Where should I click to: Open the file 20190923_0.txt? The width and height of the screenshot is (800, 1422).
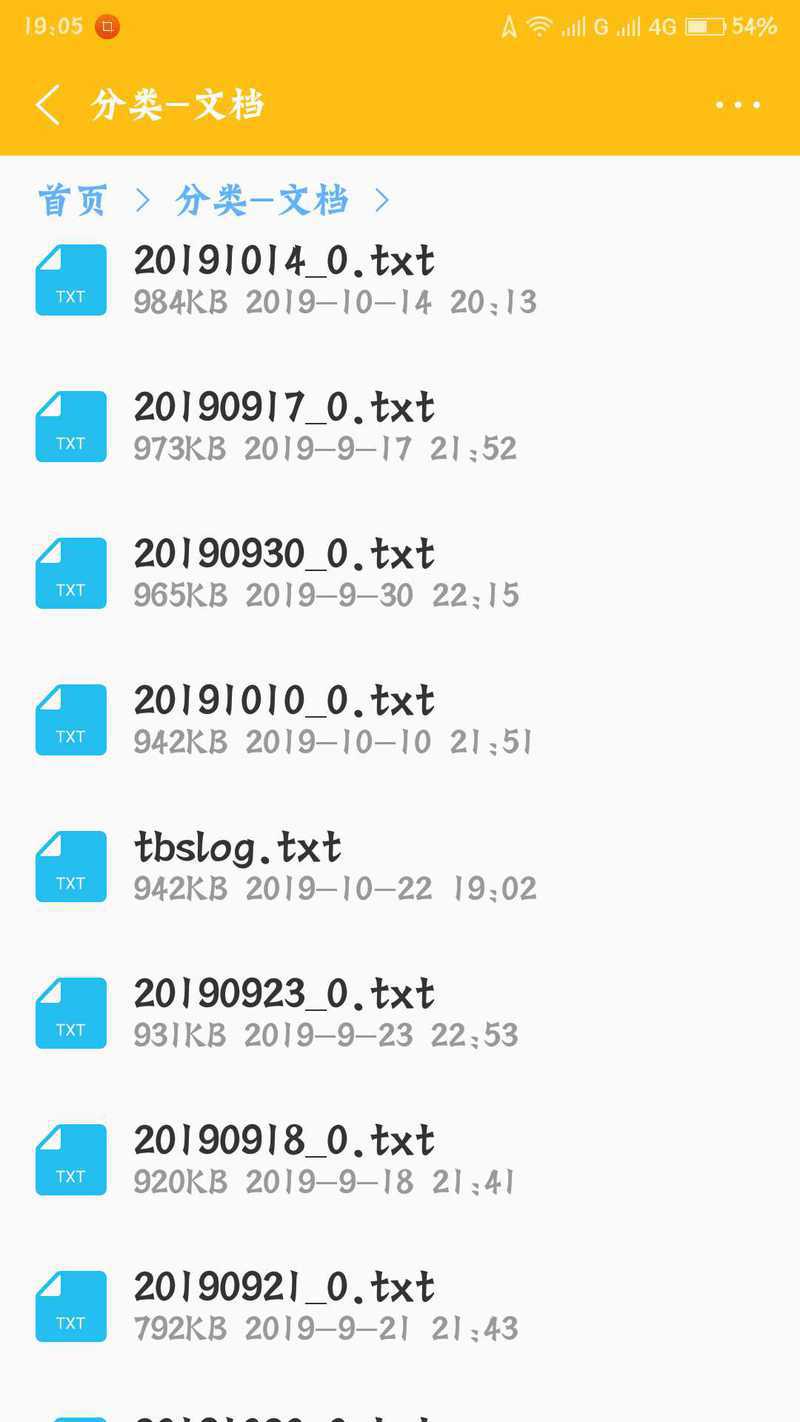pos(400,1013)
